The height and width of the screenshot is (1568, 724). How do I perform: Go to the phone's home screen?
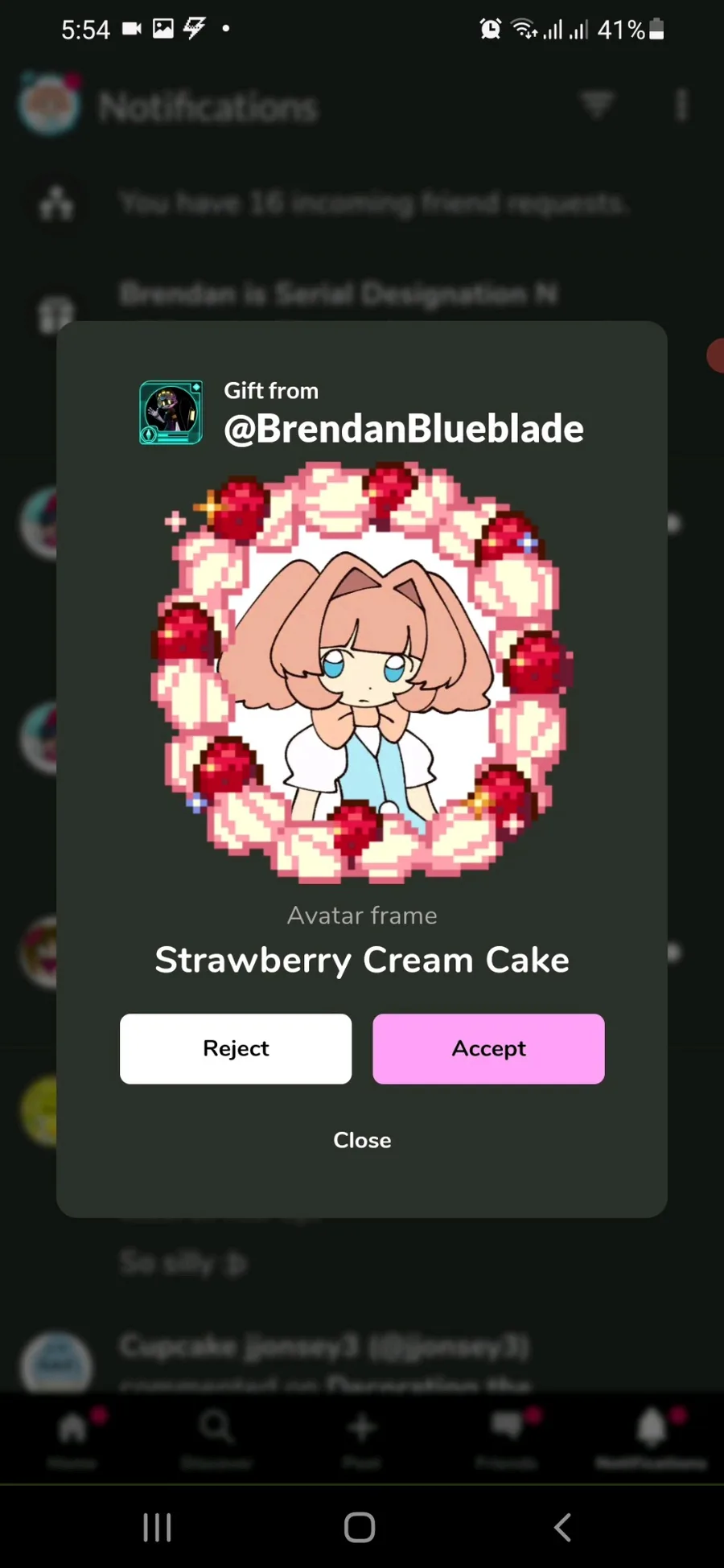(x=360, y=1527)
